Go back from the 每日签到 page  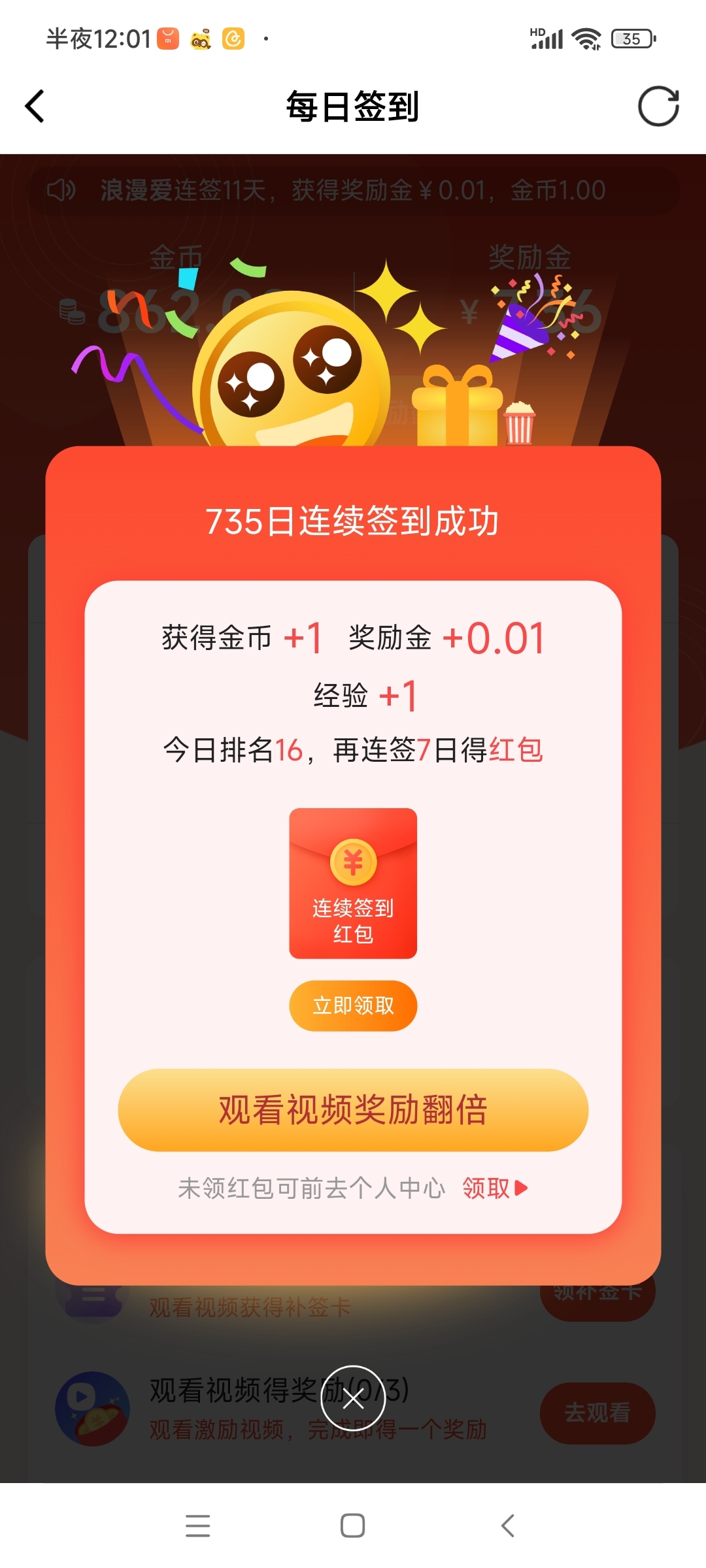click(x=35, y=106)
